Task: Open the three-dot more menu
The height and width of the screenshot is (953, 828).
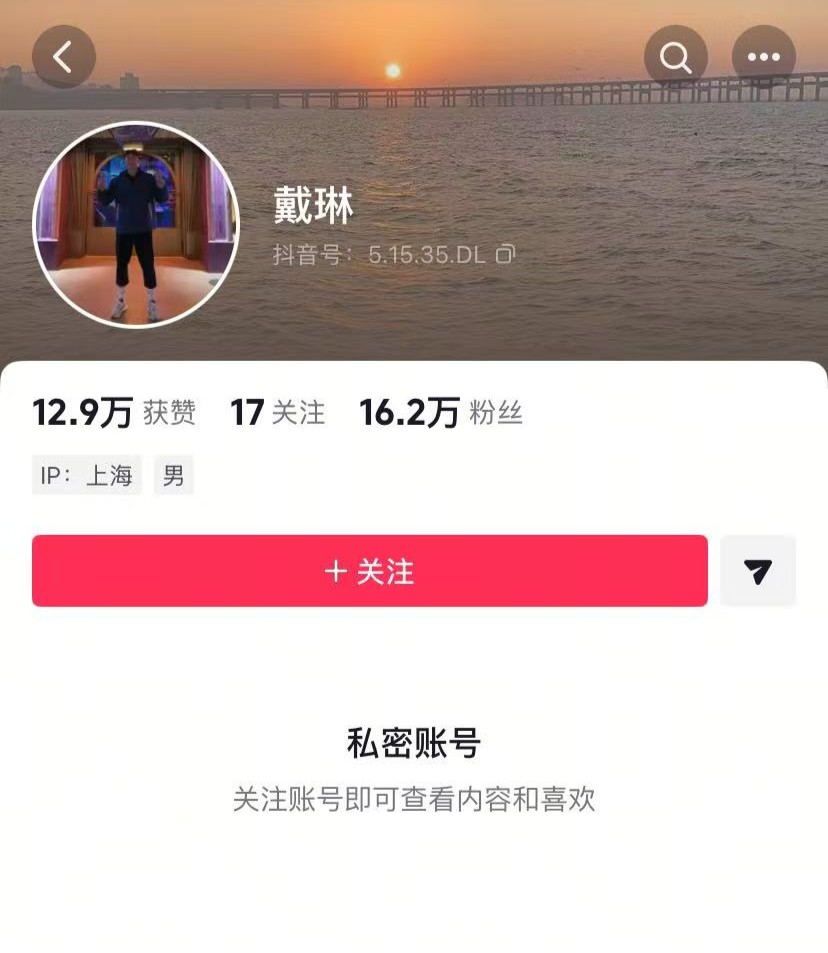Action: [x=763, y=57]
